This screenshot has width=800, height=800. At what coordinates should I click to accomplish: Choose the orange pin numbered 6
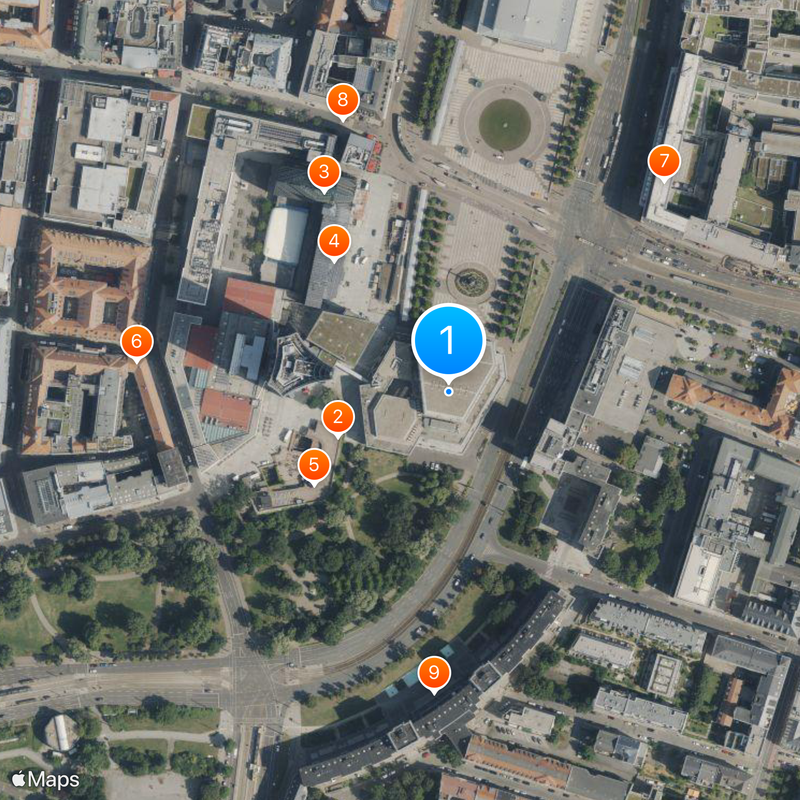(137, 343)
